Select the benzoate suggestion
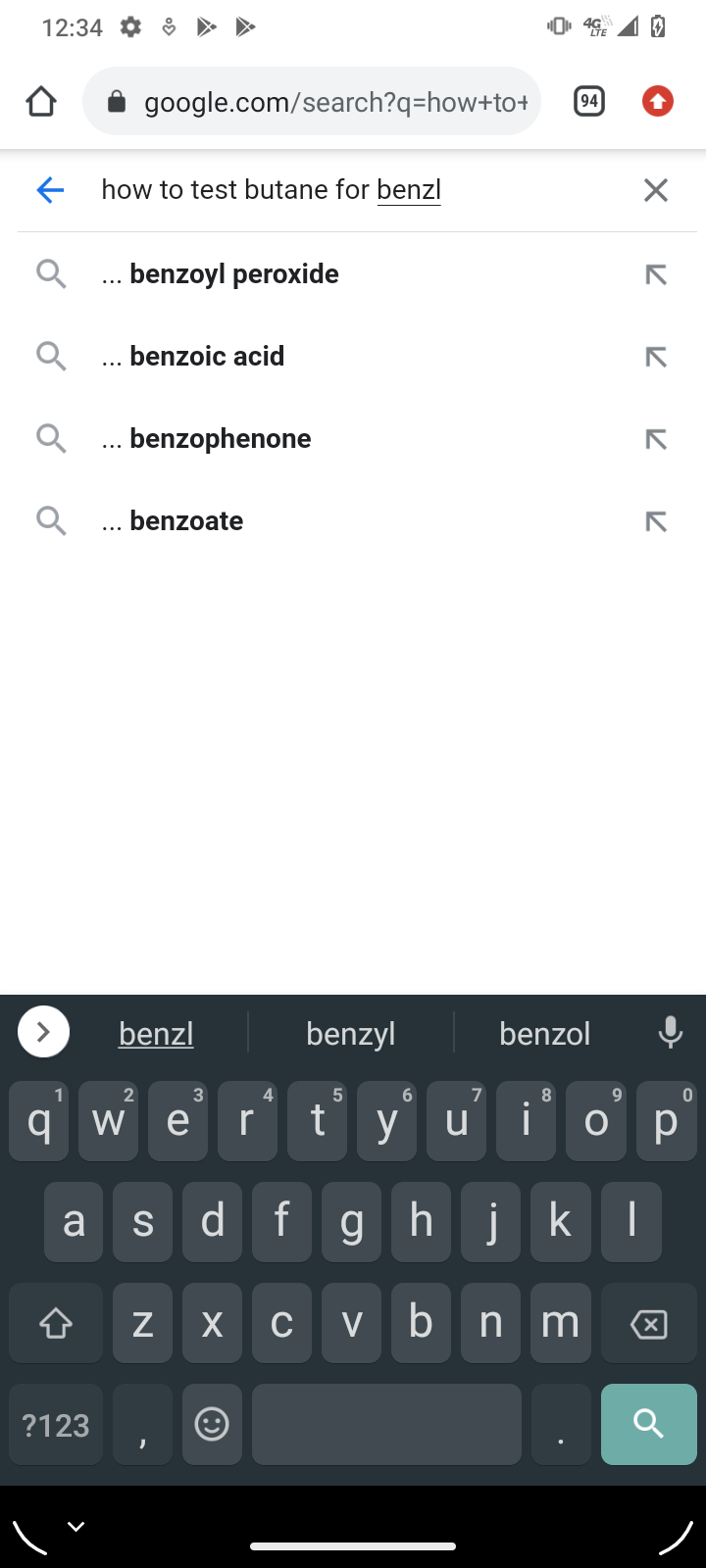706x1568 pixels. point(353,520)
